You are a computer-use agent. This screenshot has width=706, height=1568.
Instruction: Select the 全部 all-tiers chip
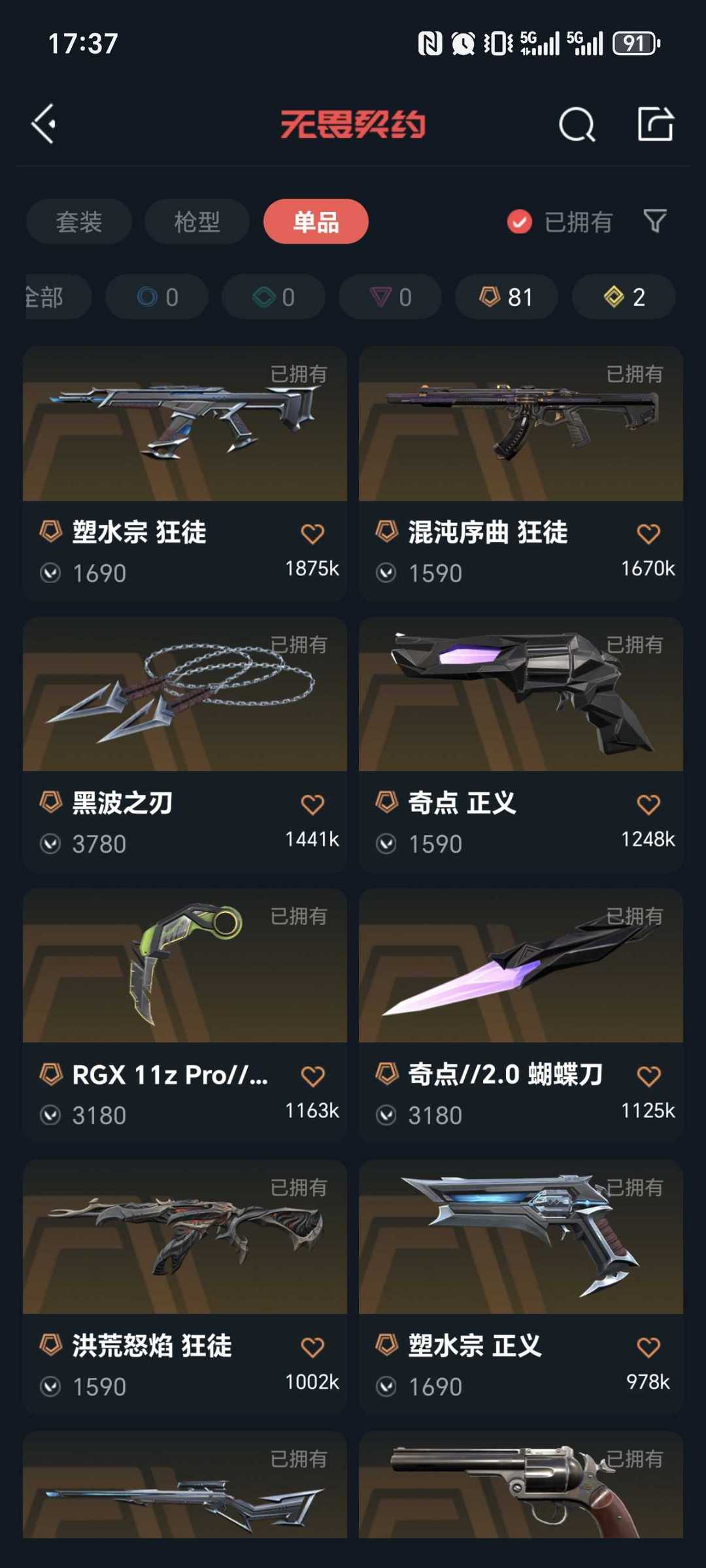tap(52, 297)
